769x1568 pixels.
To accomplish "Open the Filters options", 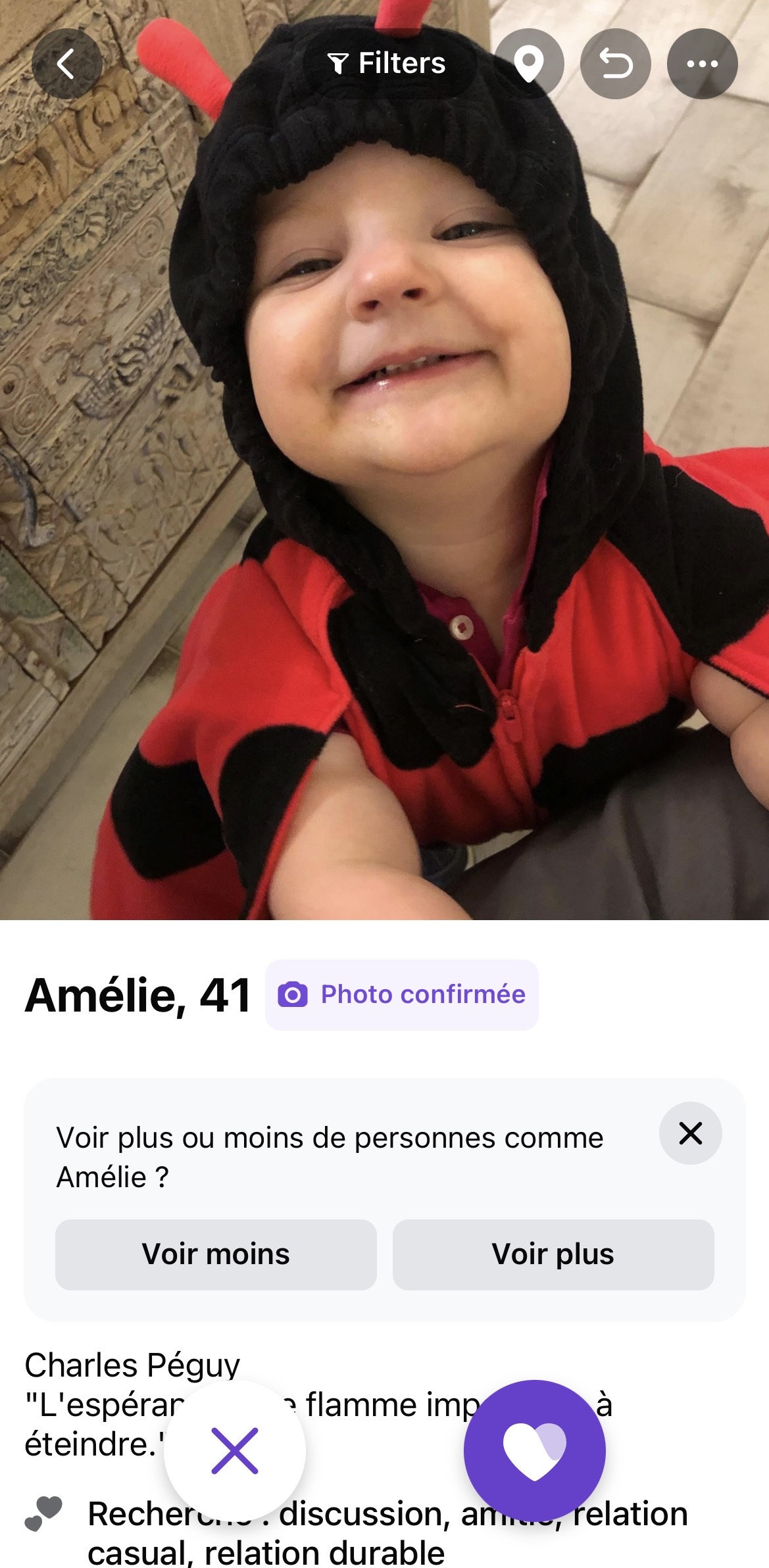I will tap(388, 64).
